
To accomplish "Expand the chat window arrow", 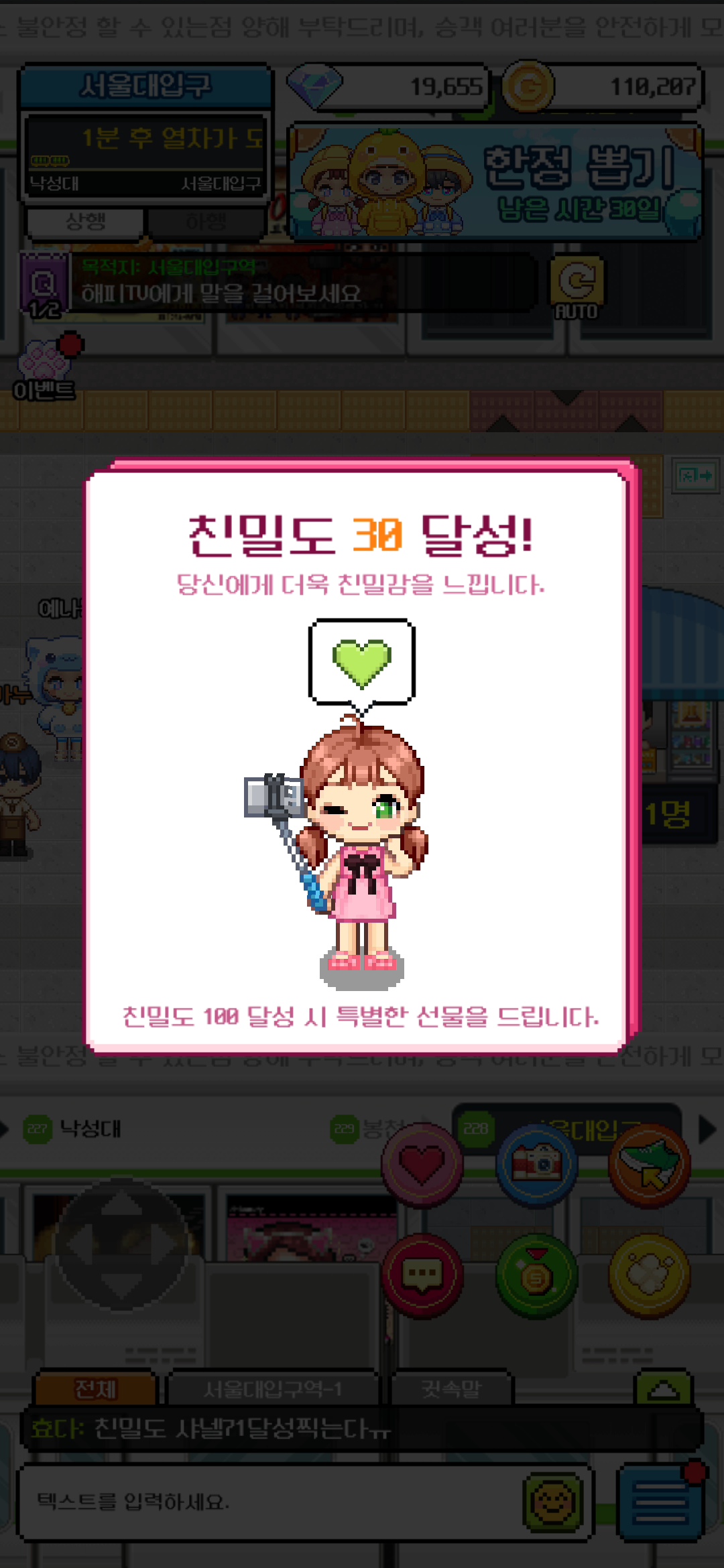I will 662,1389.
